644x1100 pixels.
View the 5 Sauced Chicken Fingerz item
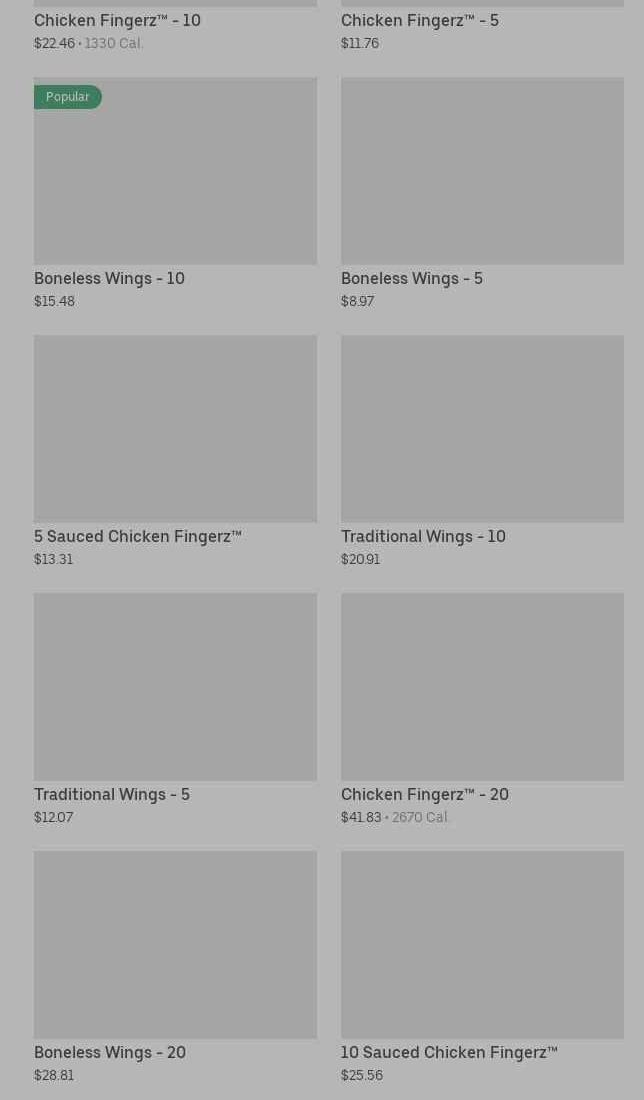click(x=175, y=429)
